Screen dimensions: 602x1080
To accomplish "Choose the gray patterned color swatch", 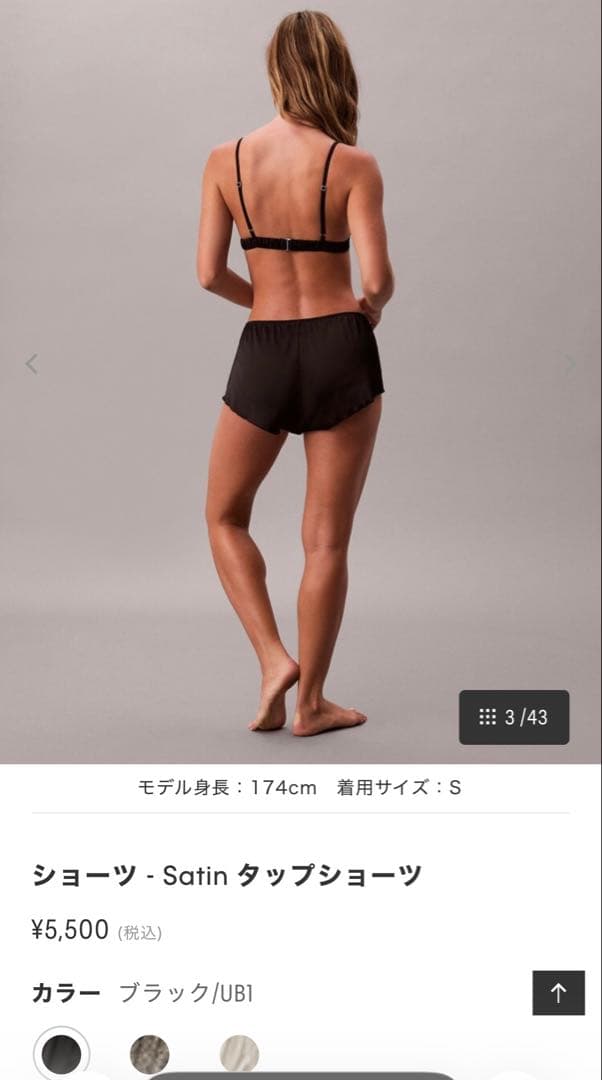I will [x=149, y=1054].
